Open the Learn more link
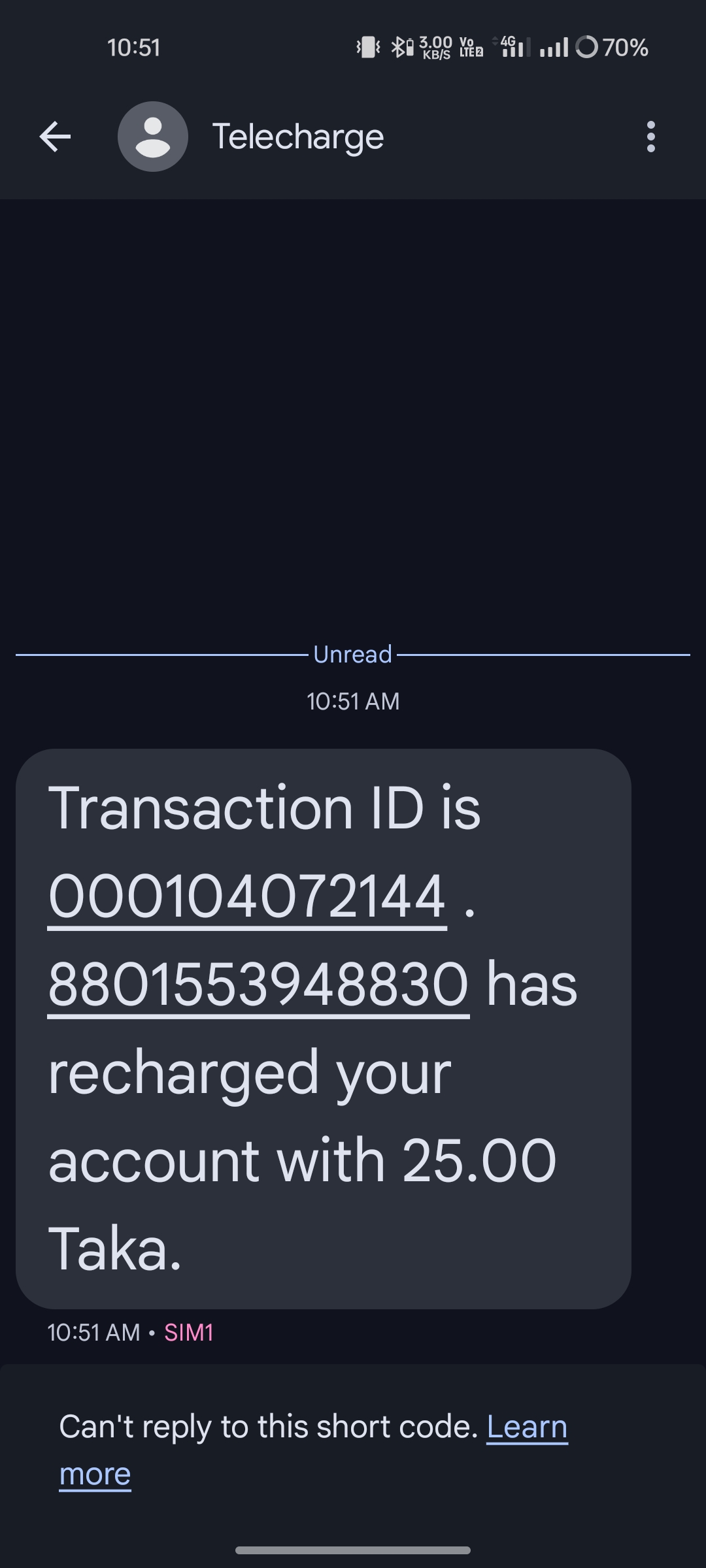Screen dimensions: 706x1568 527,1426
